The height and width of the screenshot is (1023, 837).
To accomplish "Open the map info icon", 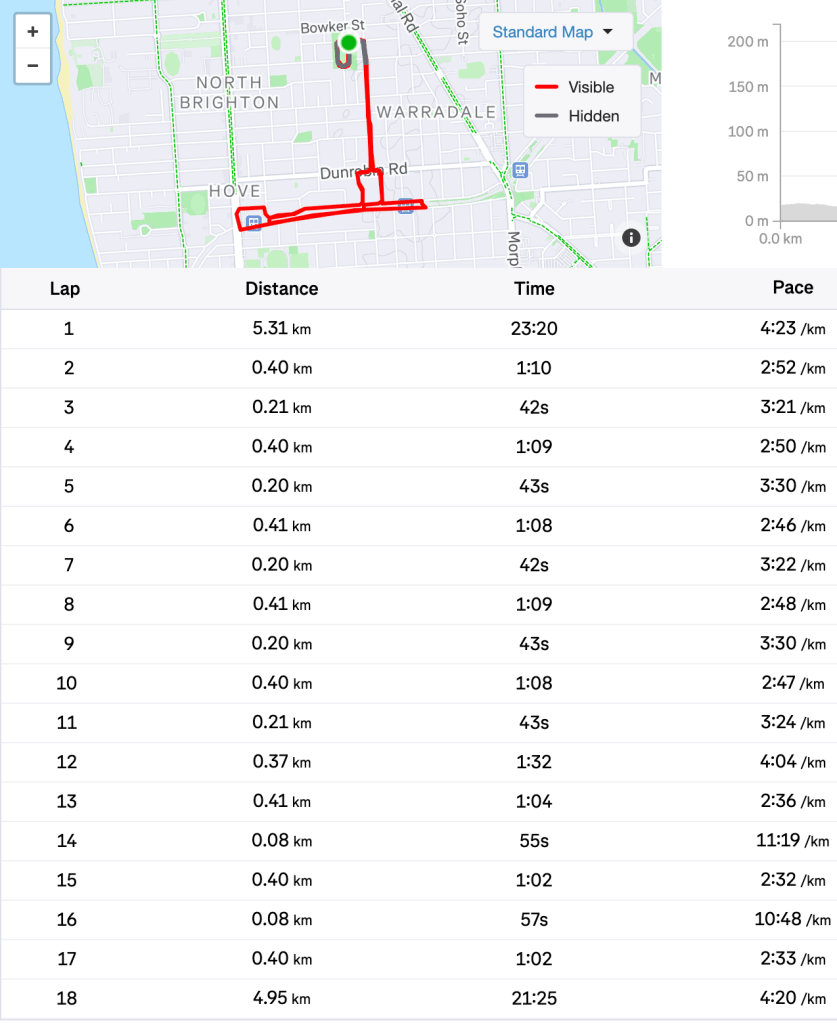I will point(631,237).
